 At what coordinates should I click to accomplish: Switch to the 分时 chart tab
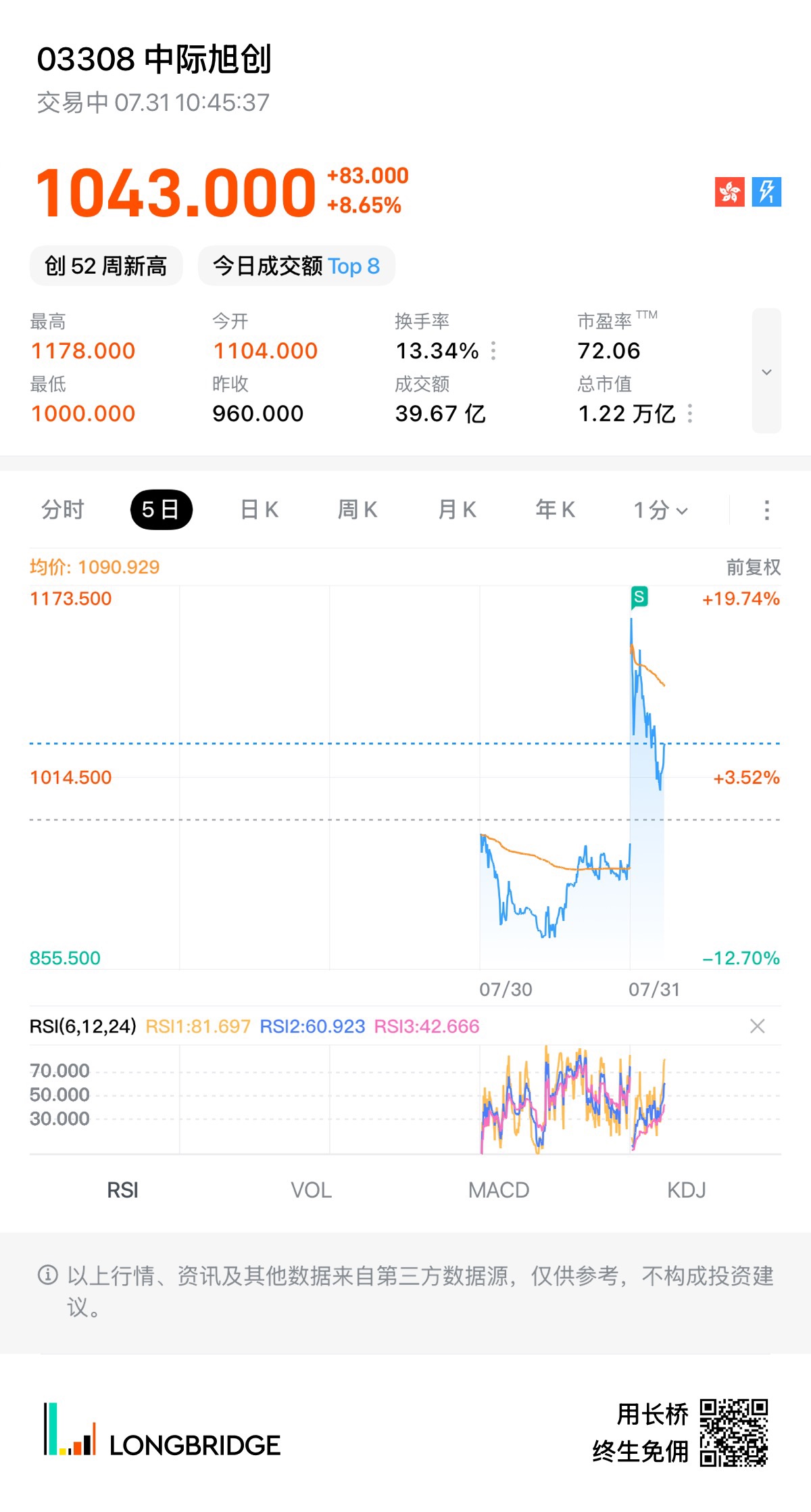pos(63,509)
